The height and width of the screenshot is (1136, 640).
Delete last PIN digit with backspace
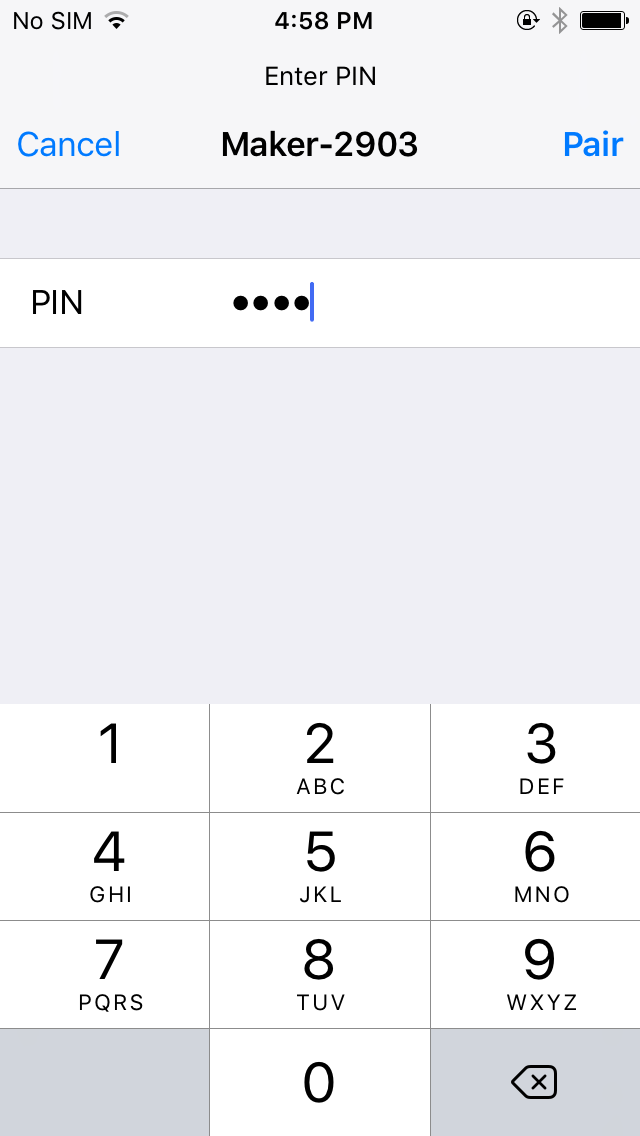[534, 1082]
